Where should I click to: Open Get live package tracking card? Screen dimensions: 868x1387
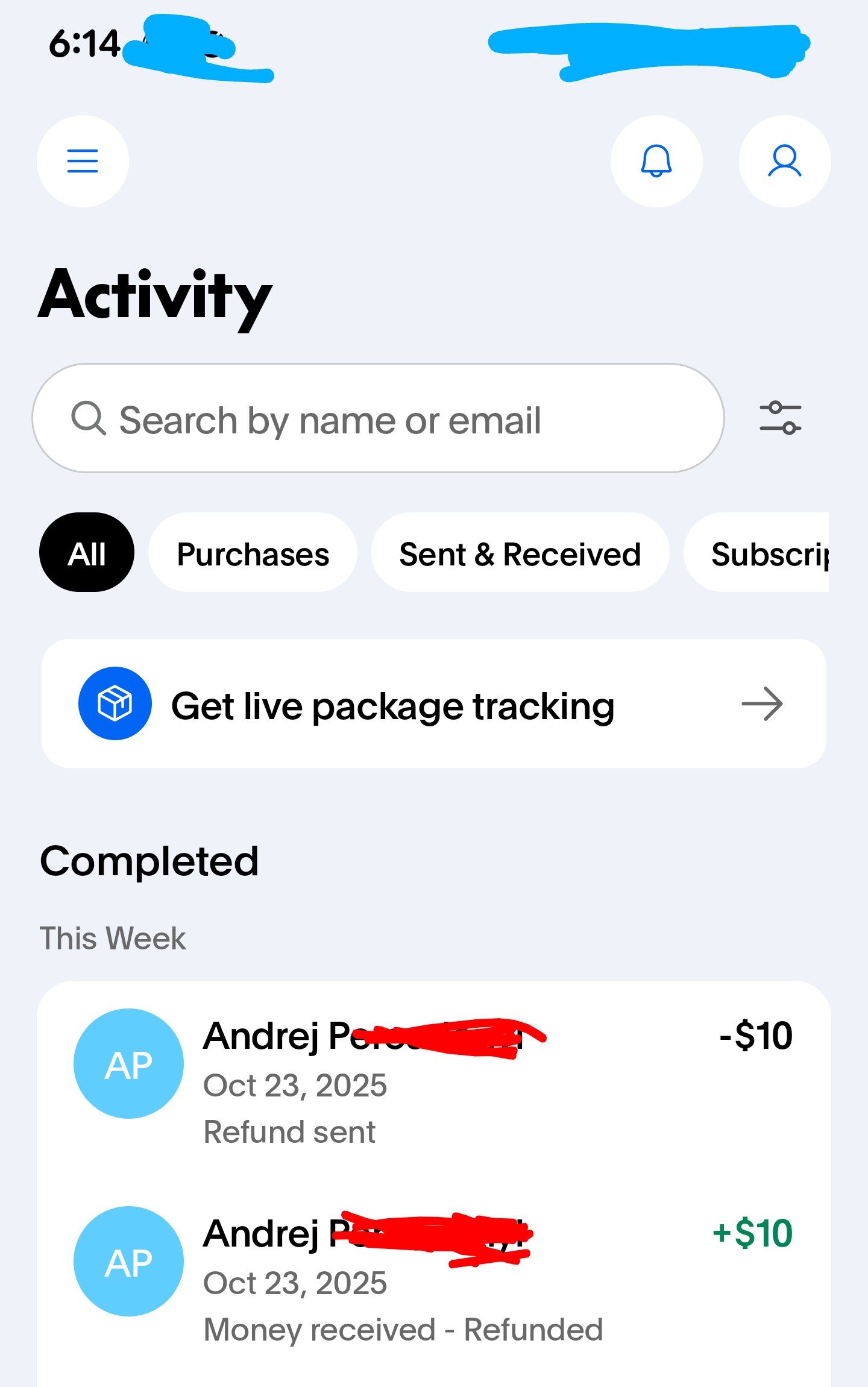[433, 704]
